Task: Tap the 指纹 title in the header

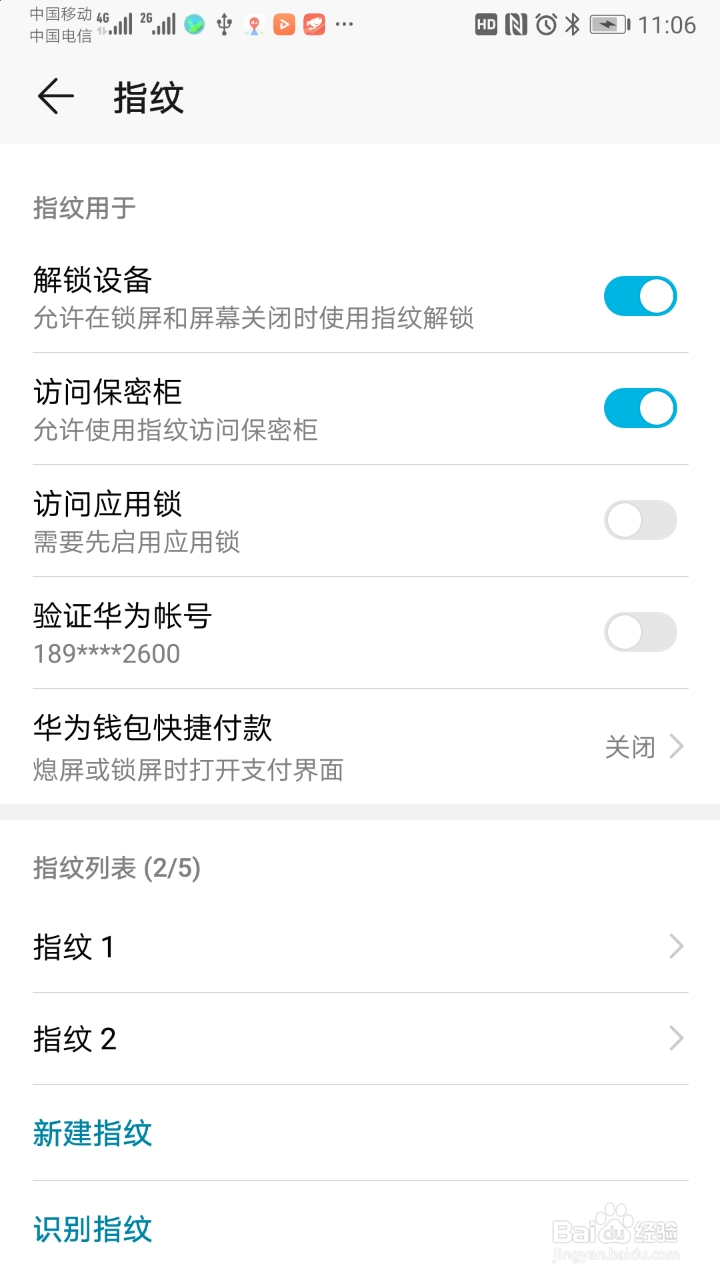Action: pos(146,97)
